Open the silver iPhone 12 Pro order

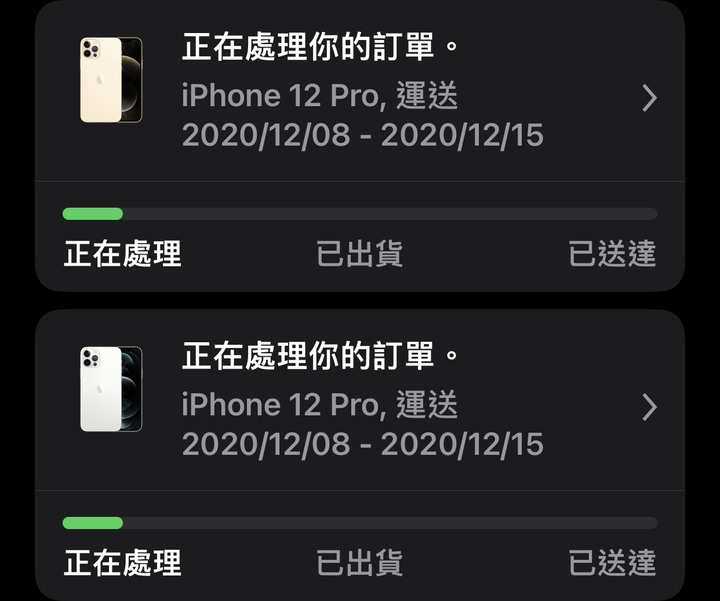[360, 405]
